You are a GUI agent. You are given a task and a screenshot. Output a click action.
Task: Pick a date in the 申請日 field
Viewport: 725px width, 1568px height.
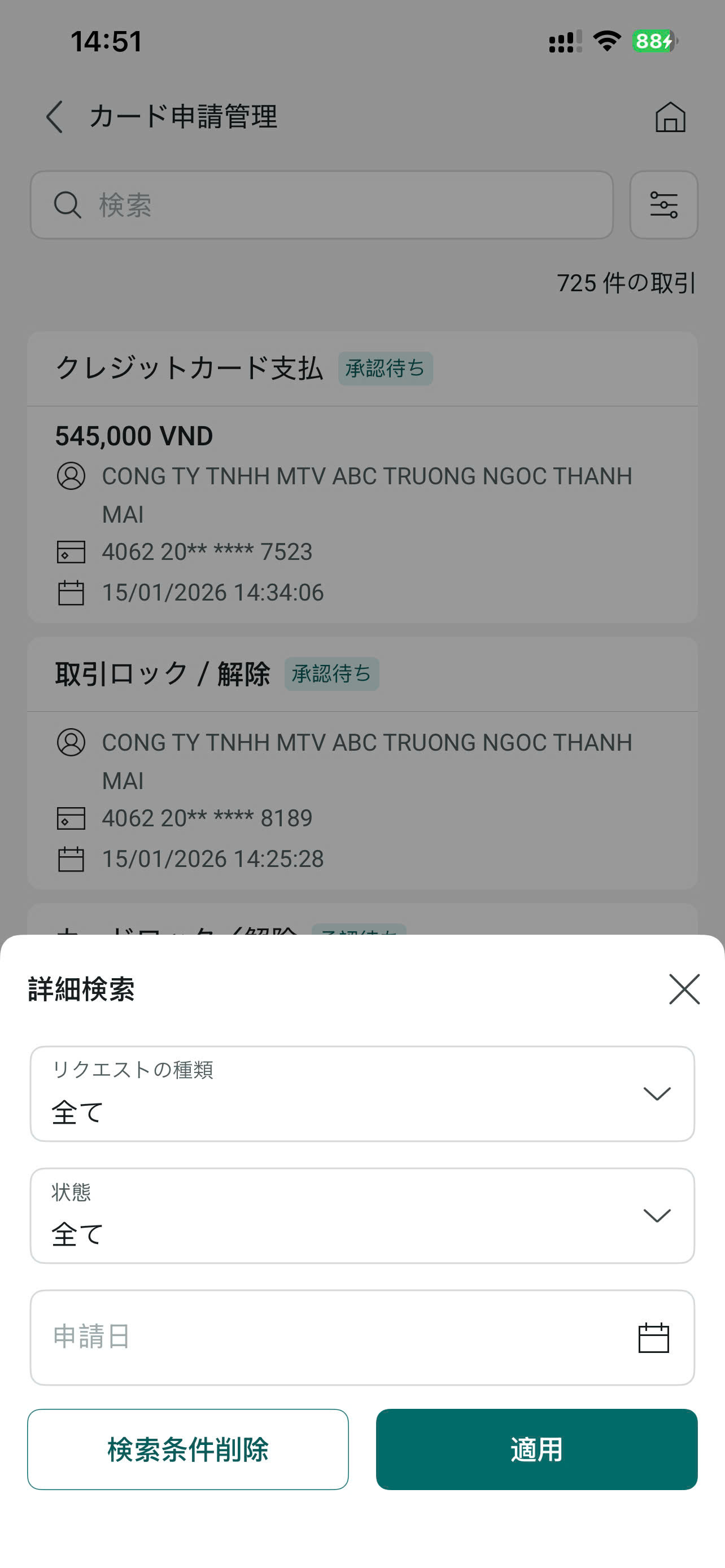(x=362, y=1337)
